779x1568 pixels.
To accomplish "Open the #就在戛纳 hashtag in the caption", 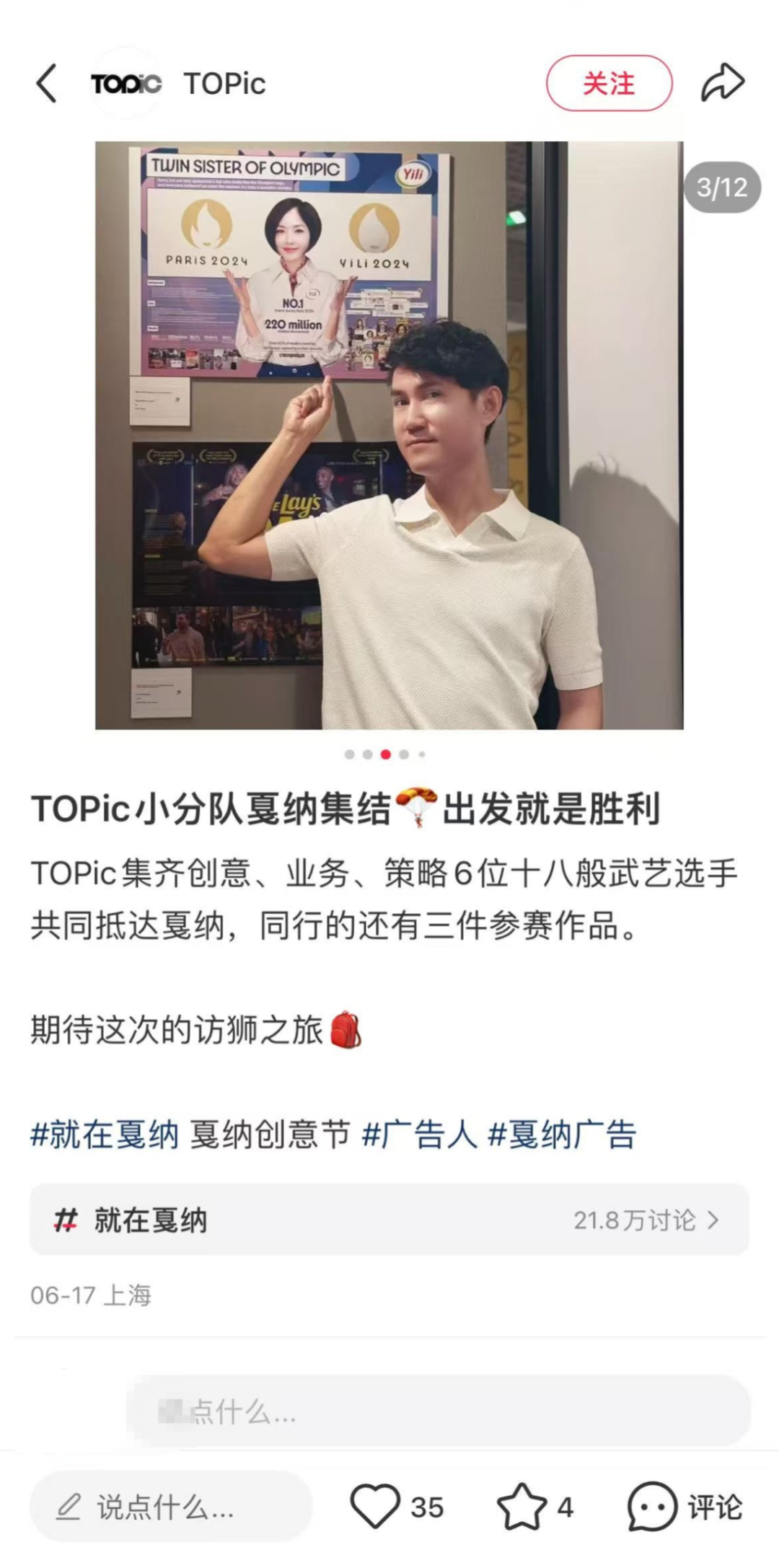I will (105, 1135).
